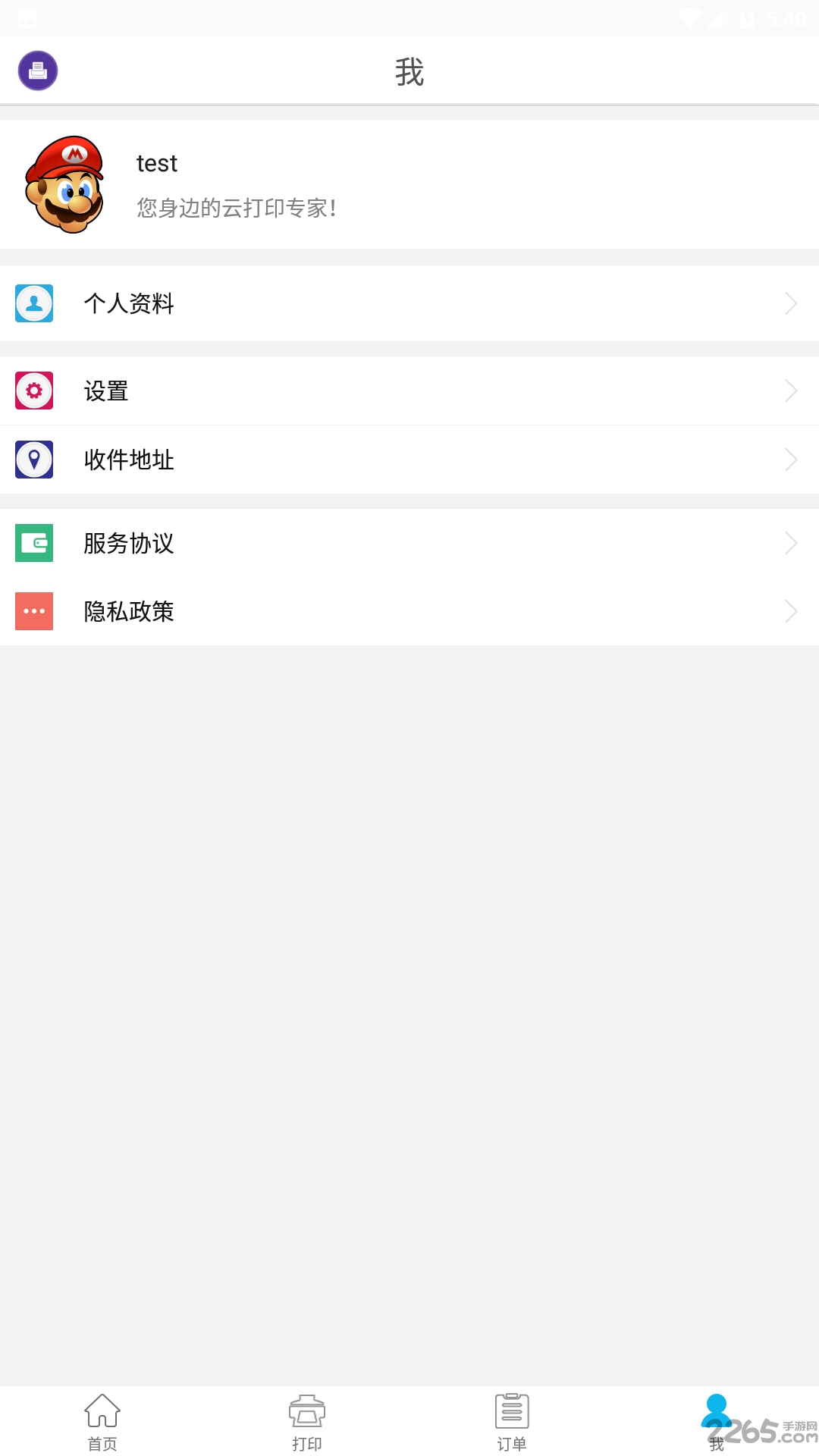
Task: Switch to the 打印 print tab
Action: point(307,1422)
